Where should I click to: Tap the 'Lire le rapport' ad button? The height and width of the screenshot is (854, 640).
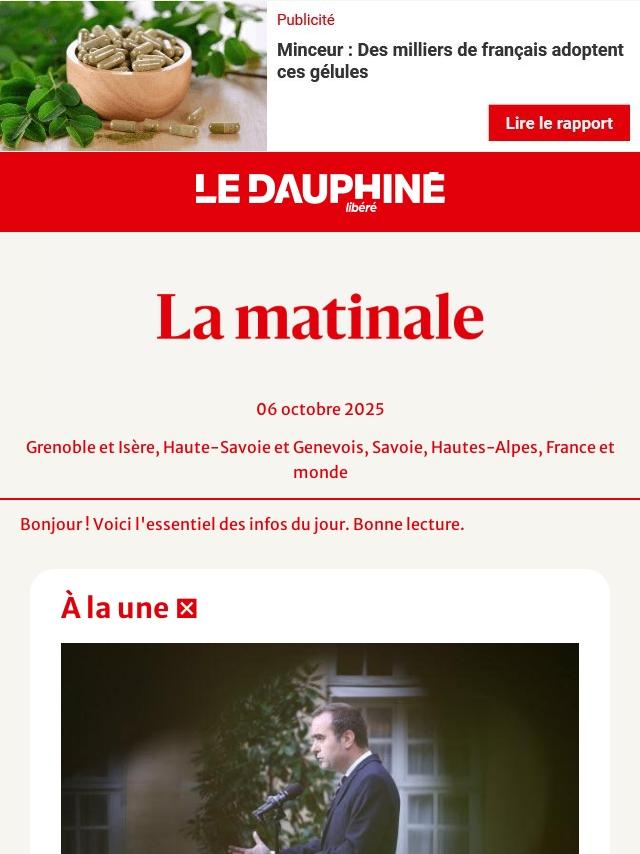point(558,123)
